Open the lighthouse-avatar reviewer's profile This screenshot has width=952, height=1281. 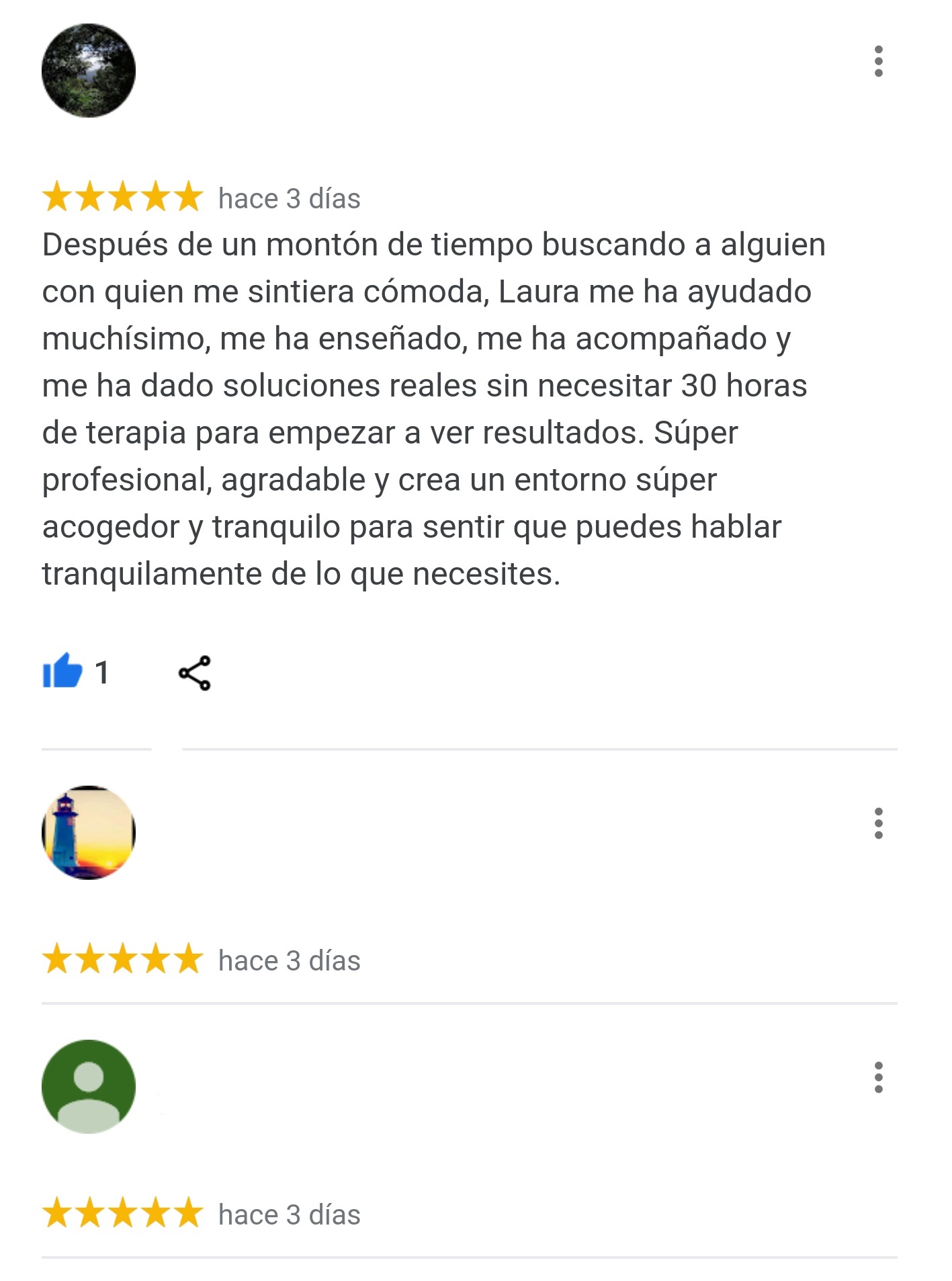pyautogui.click(x=89, y=832)
